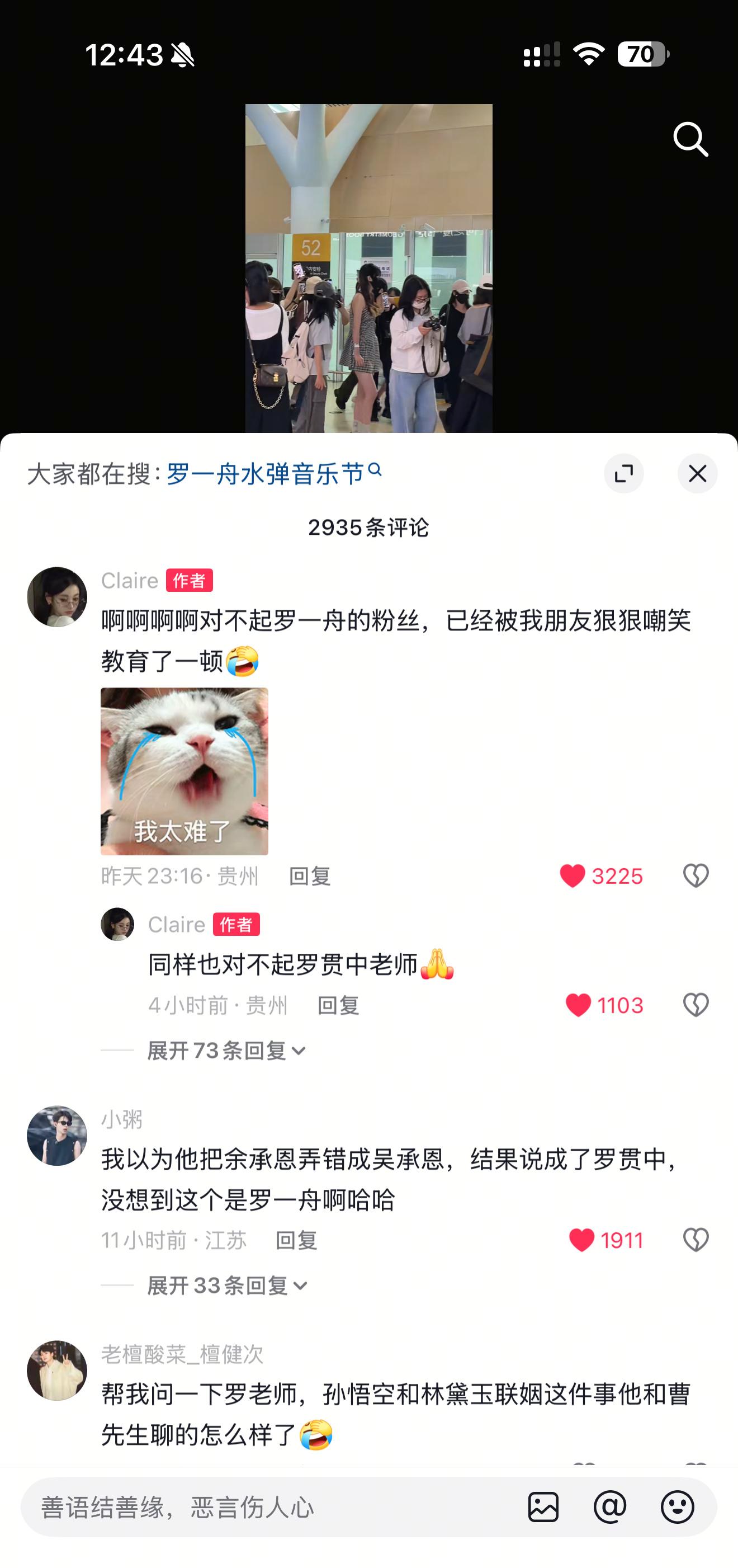Open trending search 罗一舟水弹音乐节
The height and width of the screenshot is (1568, 738).
coord(273,474)
